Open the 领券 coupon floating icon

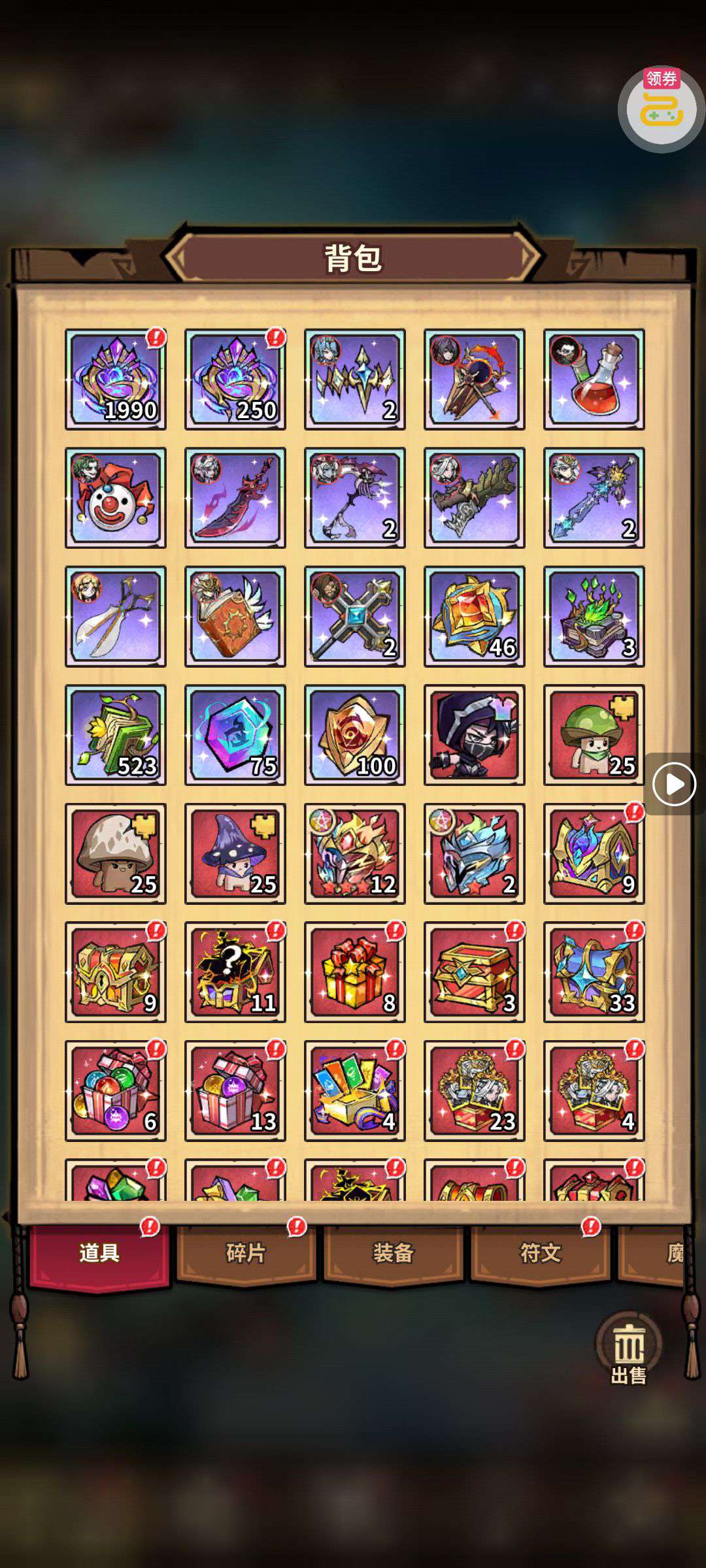[661, 108]
